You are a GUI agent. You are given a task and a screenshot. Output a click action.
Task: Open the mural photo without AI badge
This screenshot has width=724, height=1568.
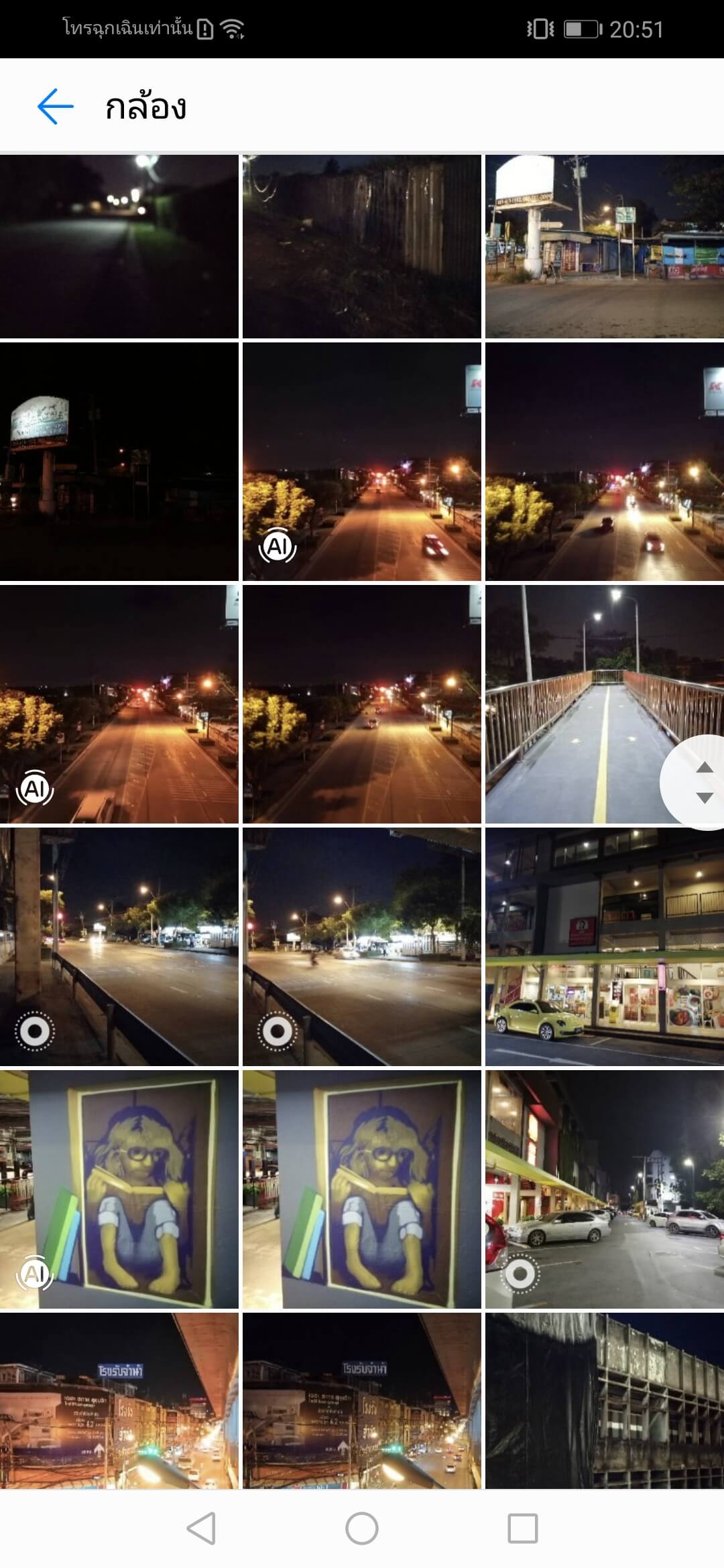(362, 1189)
